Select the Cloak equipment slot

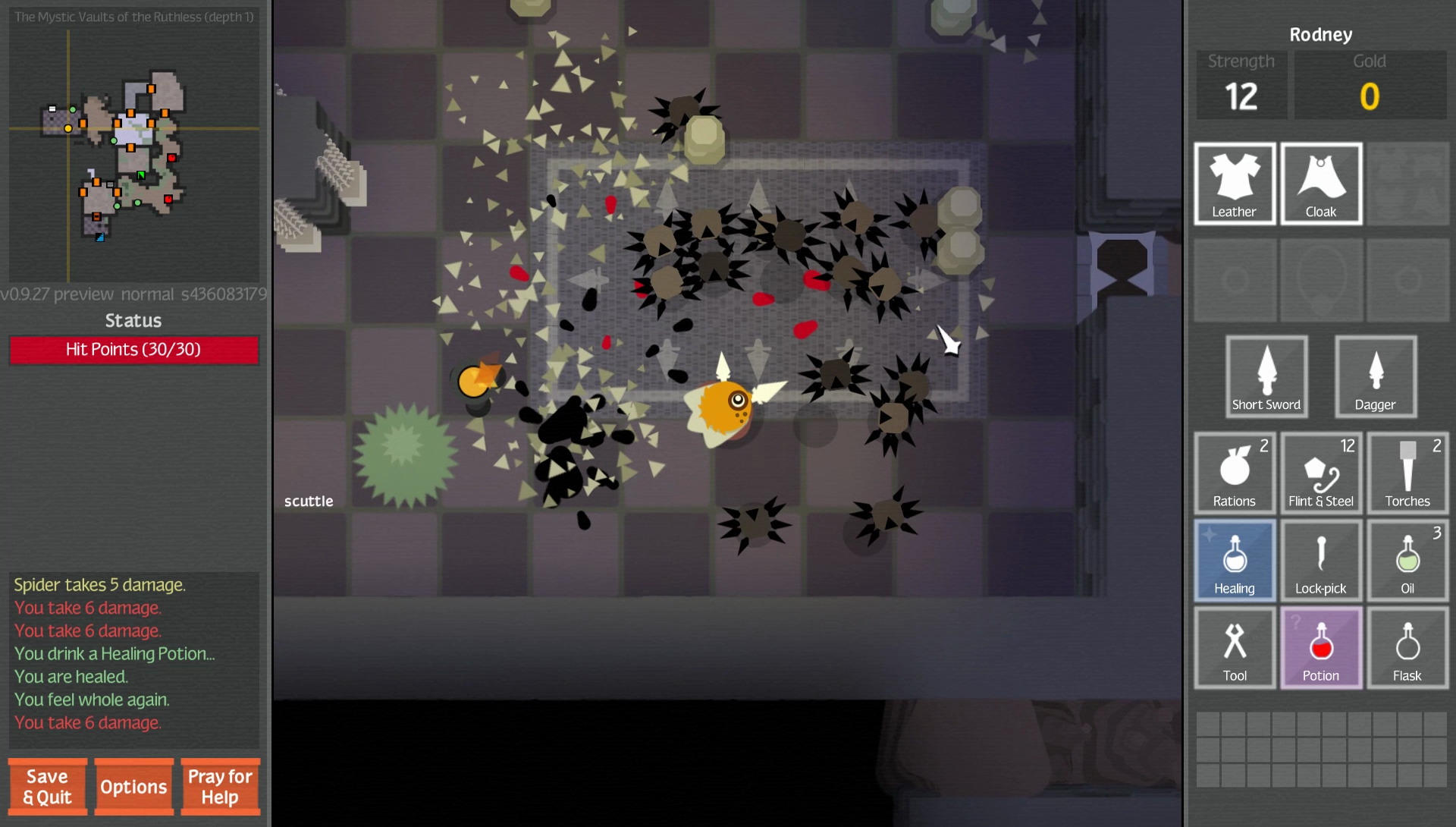tap(1320, 184)
